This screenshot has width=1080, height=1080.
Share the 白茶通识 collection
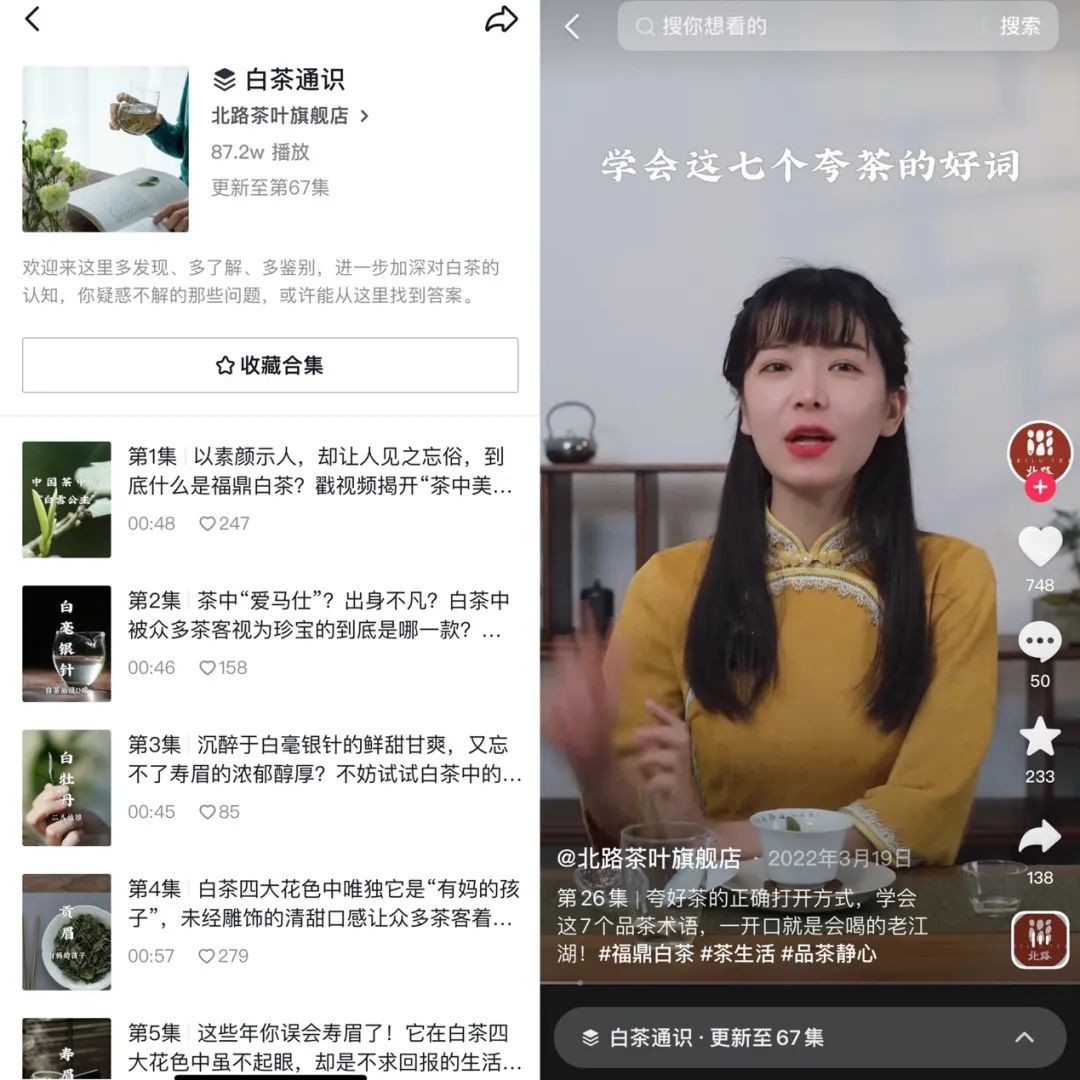coord(501,19)
